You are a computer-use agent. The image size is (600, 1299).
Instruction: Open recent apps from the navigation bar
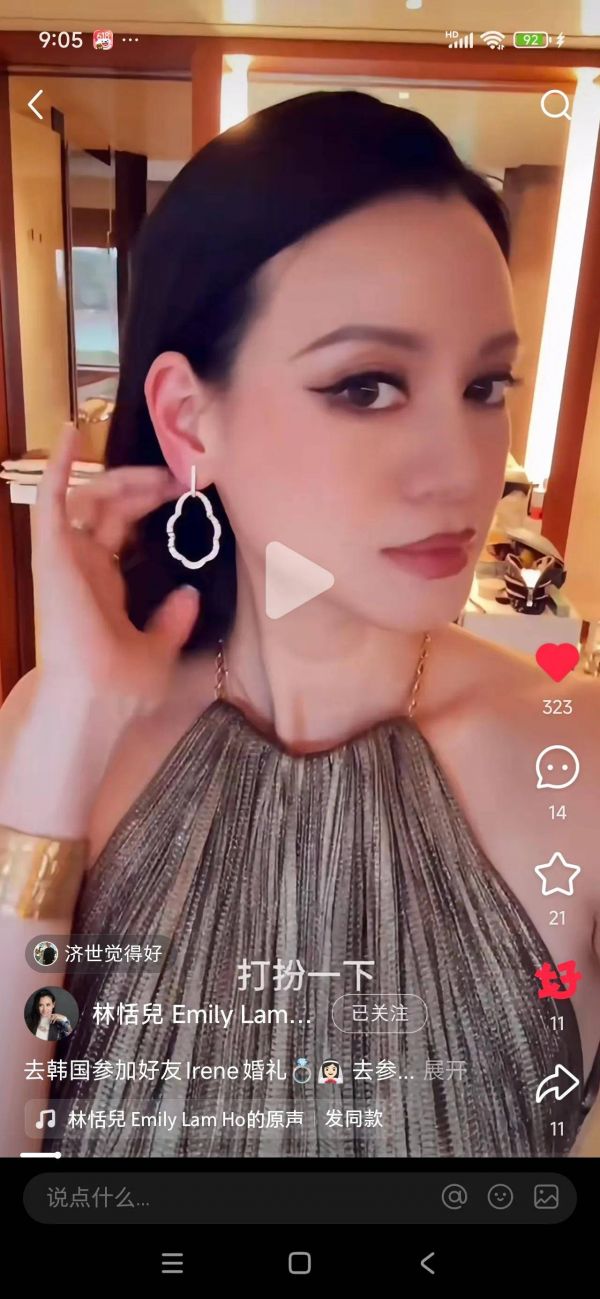172,1263
